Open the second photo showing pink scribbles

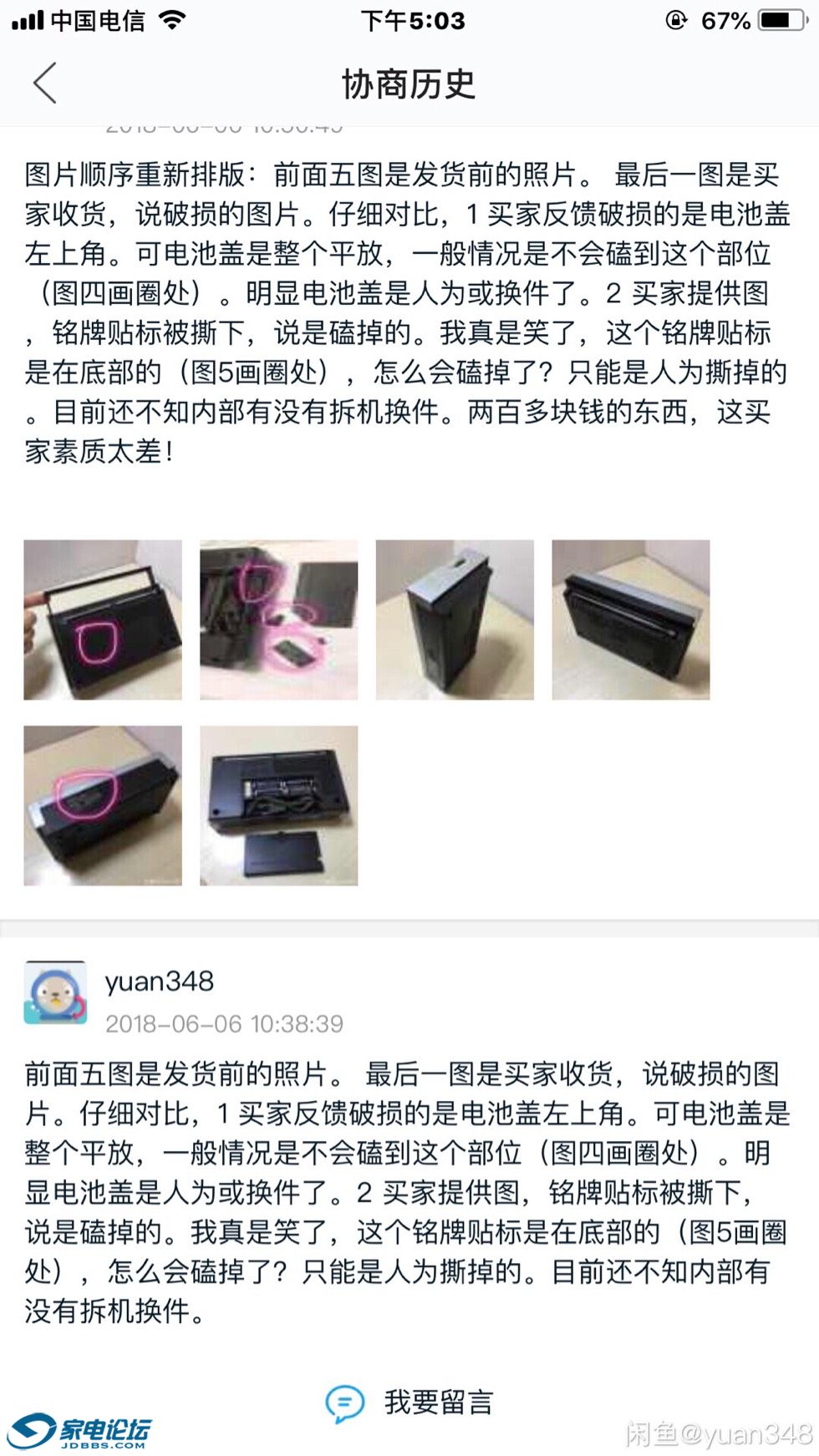point(278,620)
